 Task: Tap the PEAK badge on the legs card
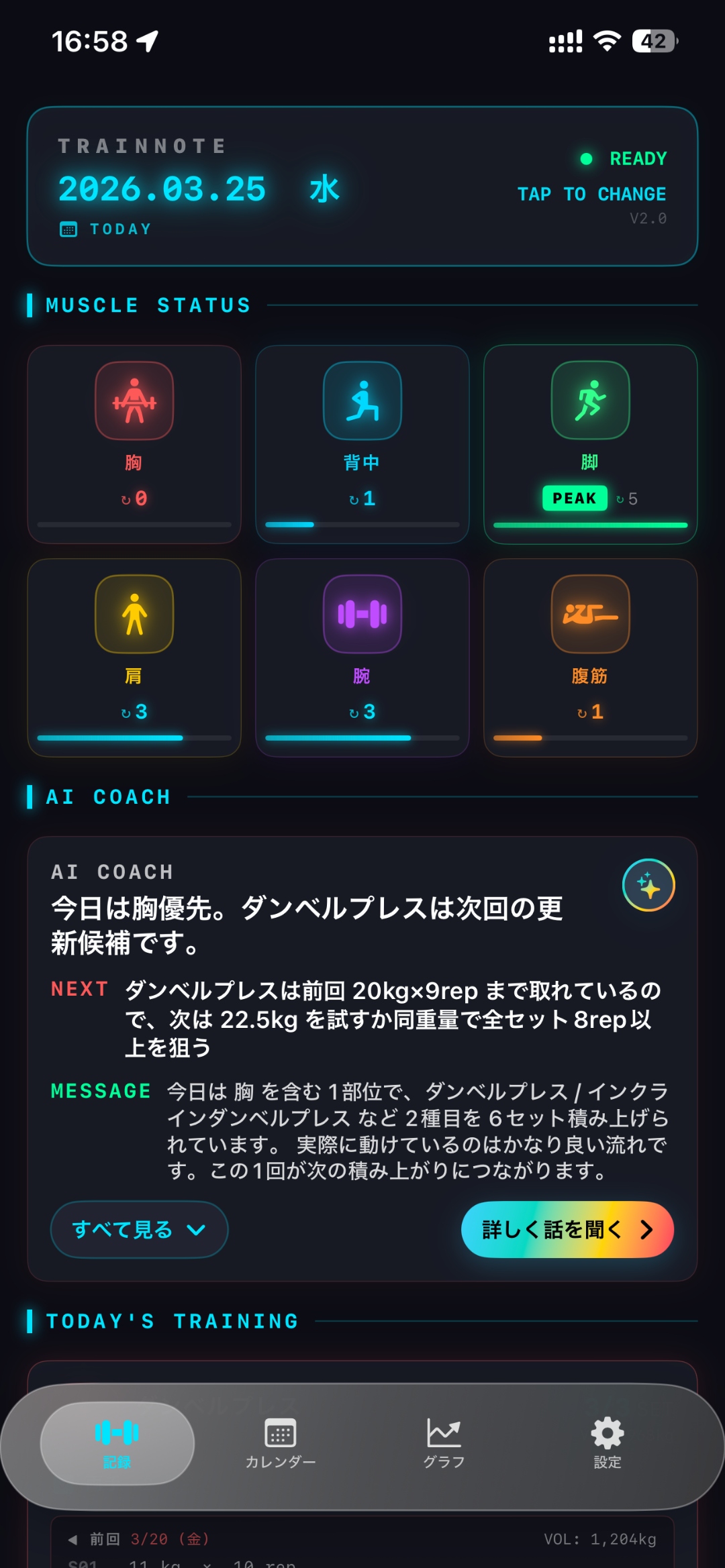point(574,498)
